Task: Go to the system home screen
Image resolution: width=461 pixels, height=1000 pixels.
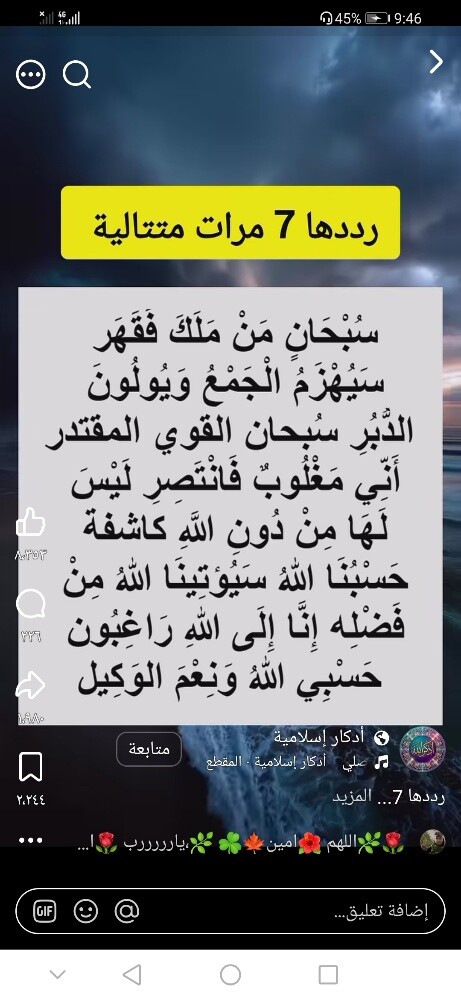Action: click(230, 974)
